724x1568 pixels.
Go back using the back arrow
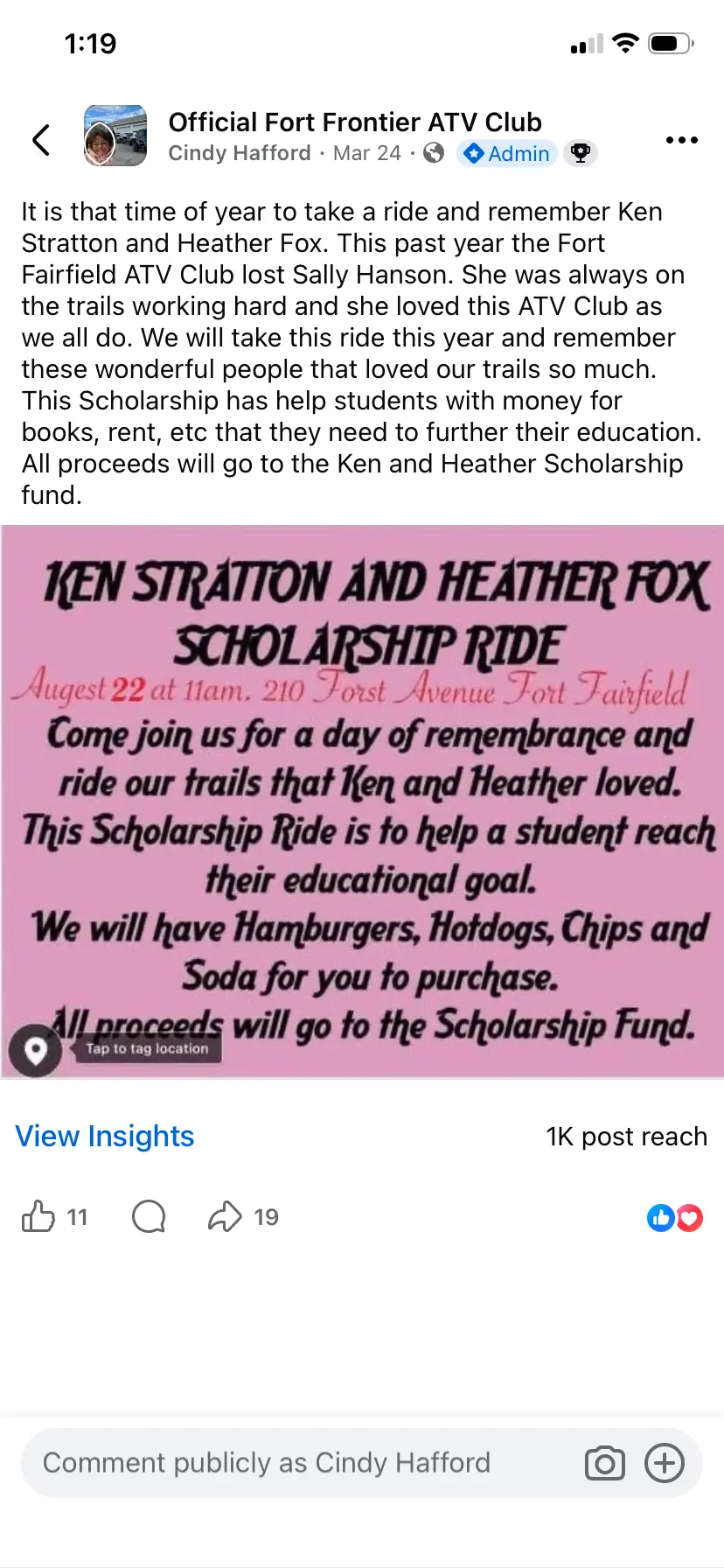[x=41, y=139]
